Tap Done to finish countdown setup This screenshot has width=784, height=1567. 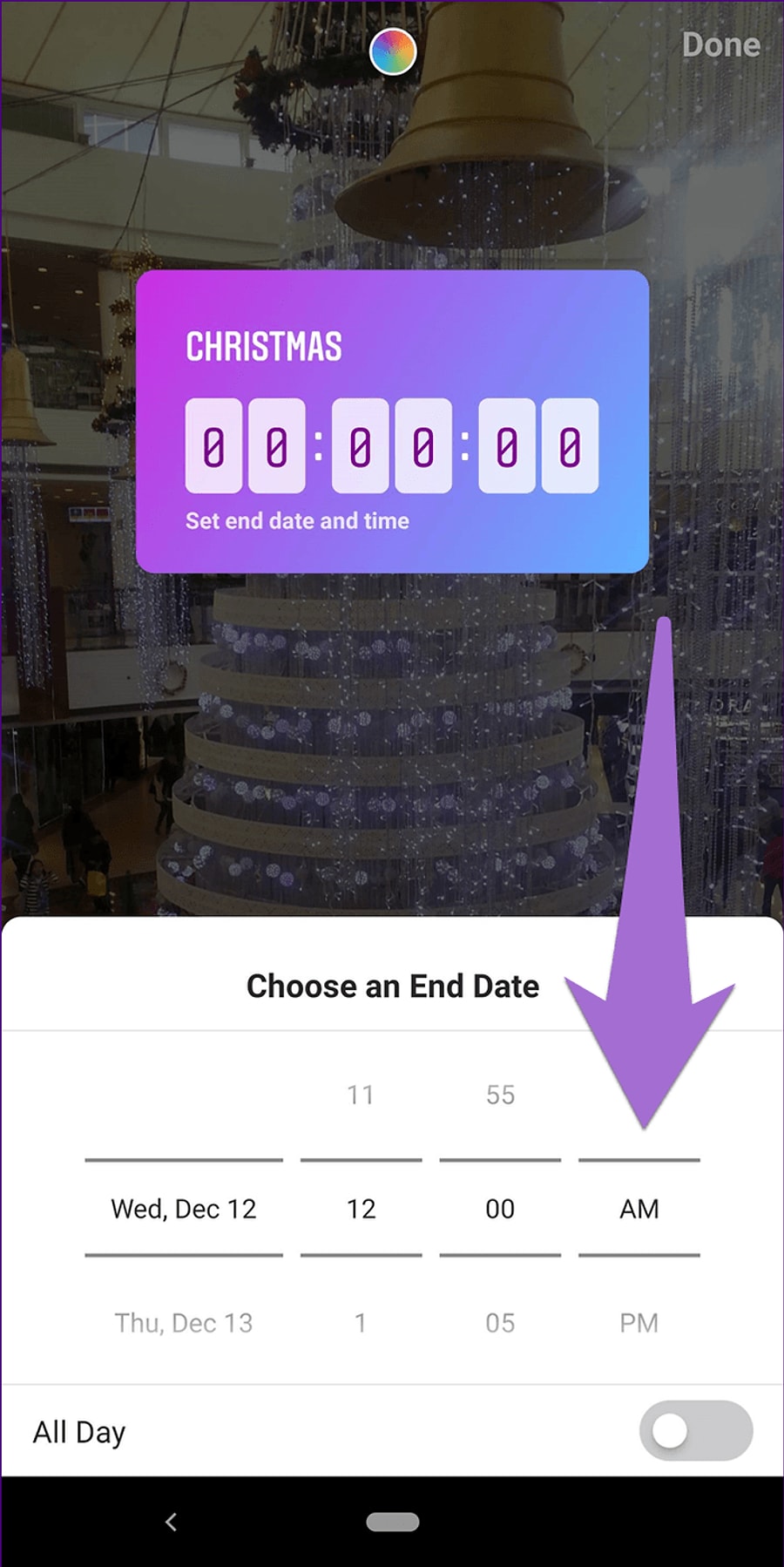pos(720,45)
